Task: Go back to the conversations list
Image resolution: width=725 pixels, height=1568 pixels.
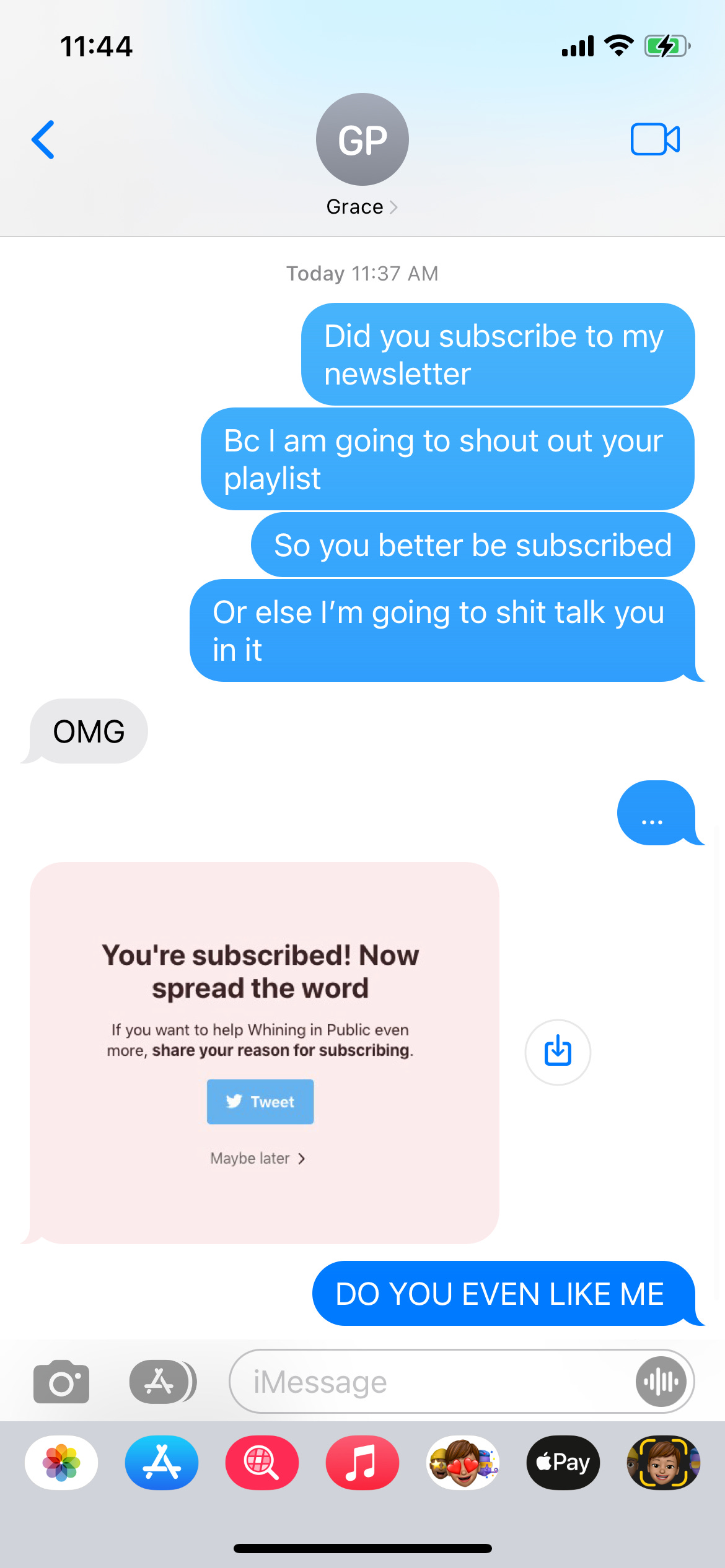Action: click(x=43, y=140)
